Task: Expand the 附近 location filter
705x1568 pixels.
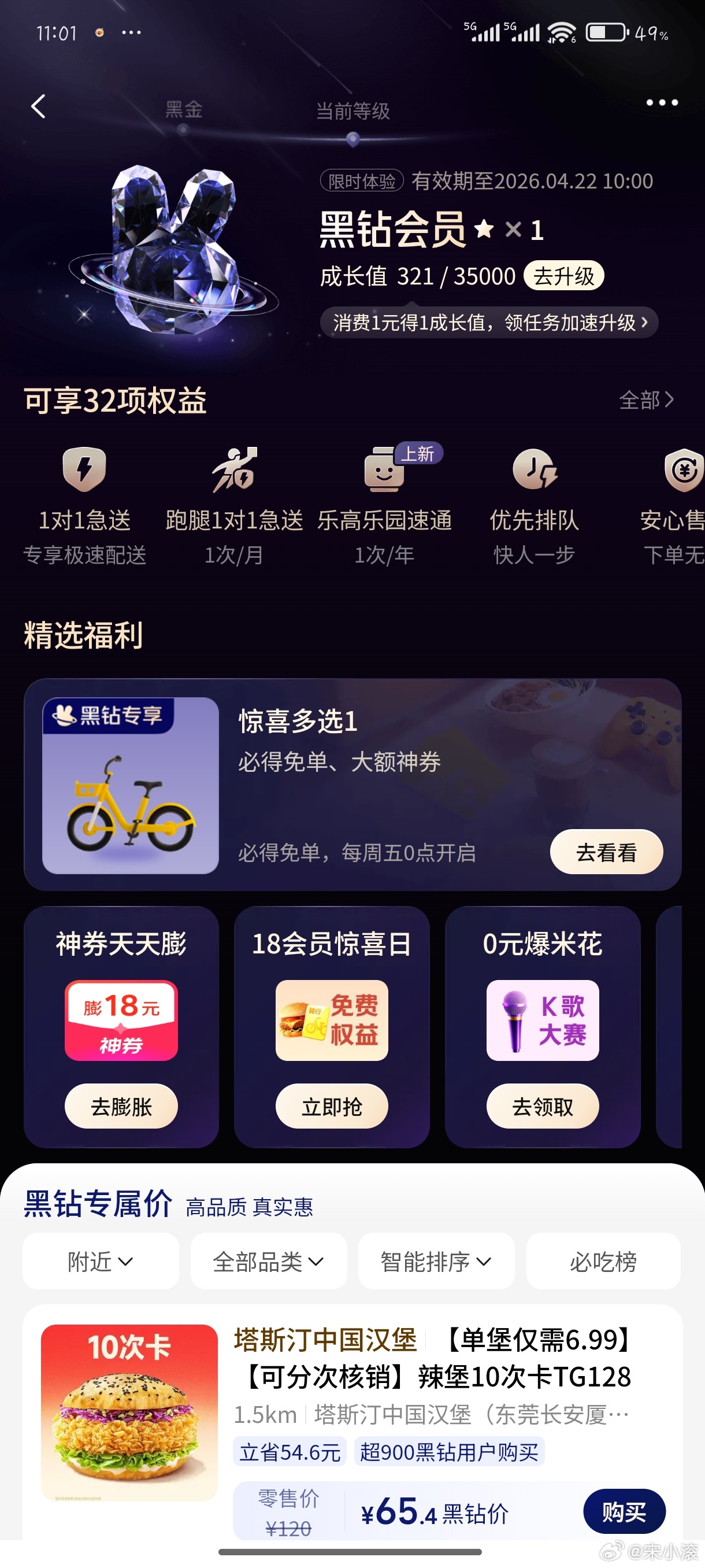Action: (x=101, y=1261)
